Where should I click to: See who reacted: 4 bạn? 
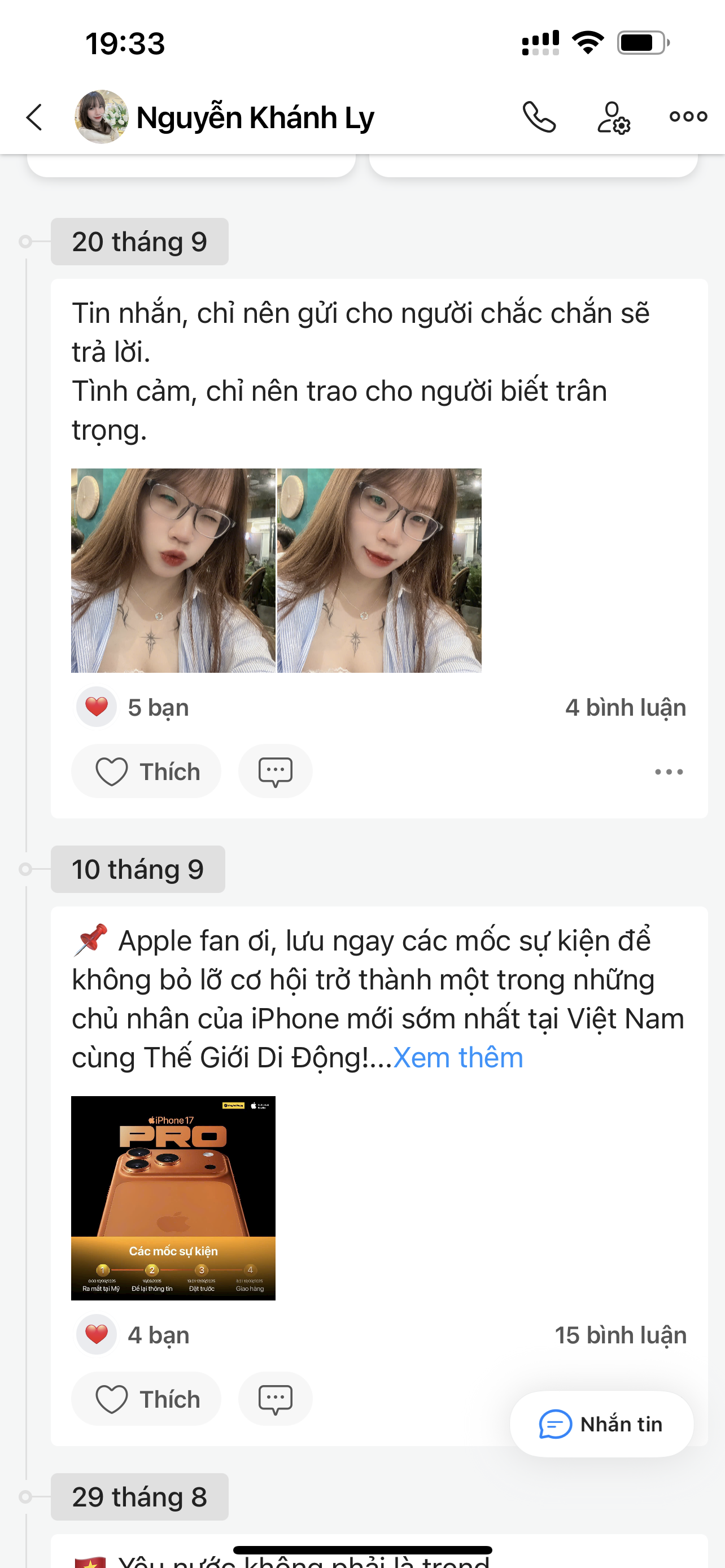point(134,1335)
